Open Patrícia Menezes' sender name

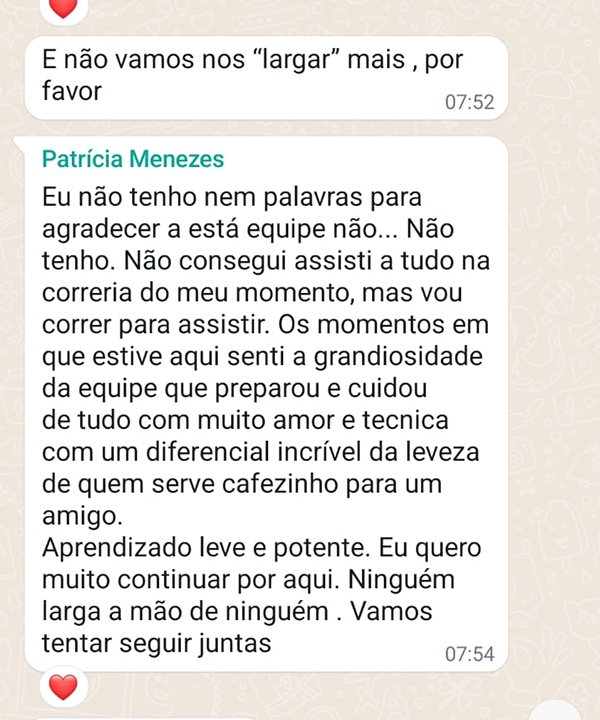click(134, 159)
